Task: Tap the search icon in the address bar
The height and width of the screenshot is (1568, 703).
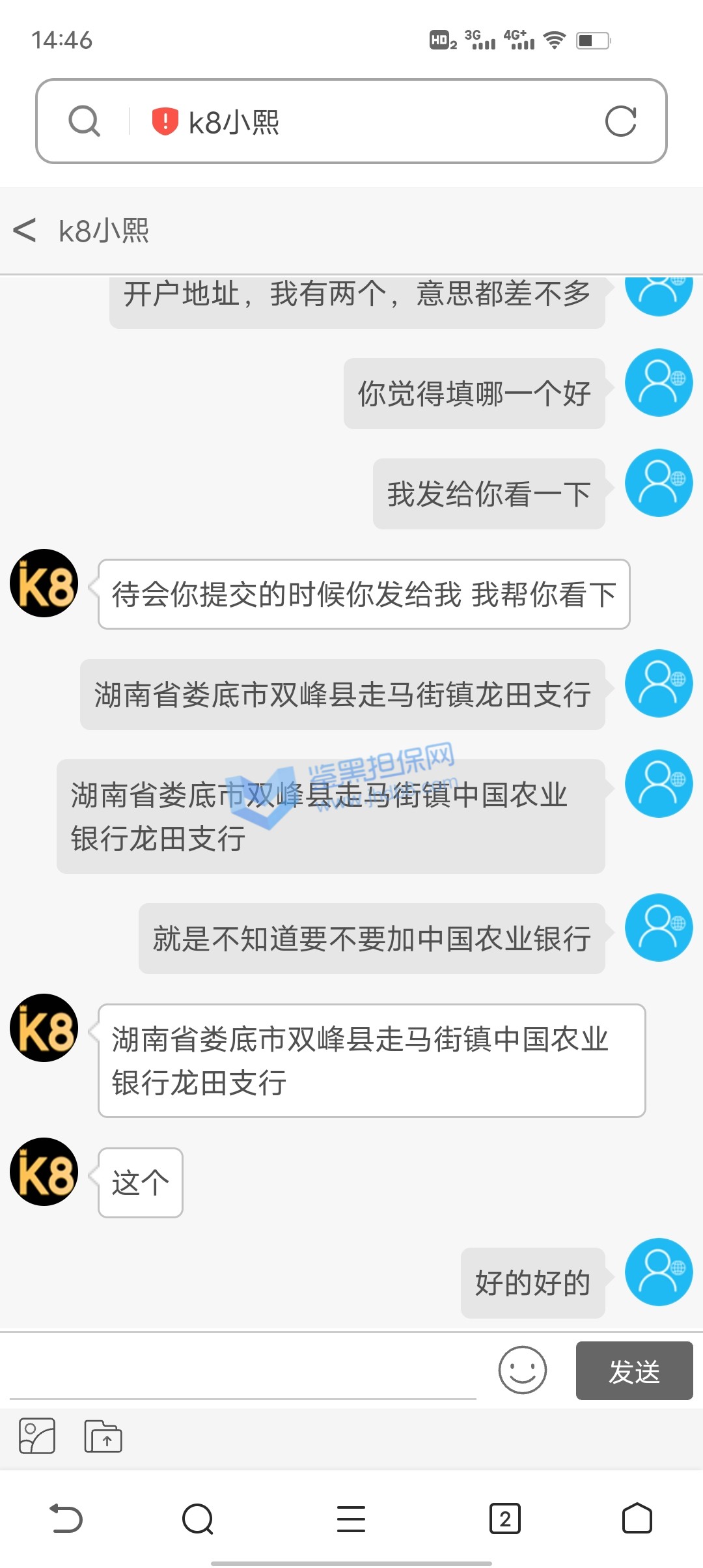Action: [x=85, y=121]
